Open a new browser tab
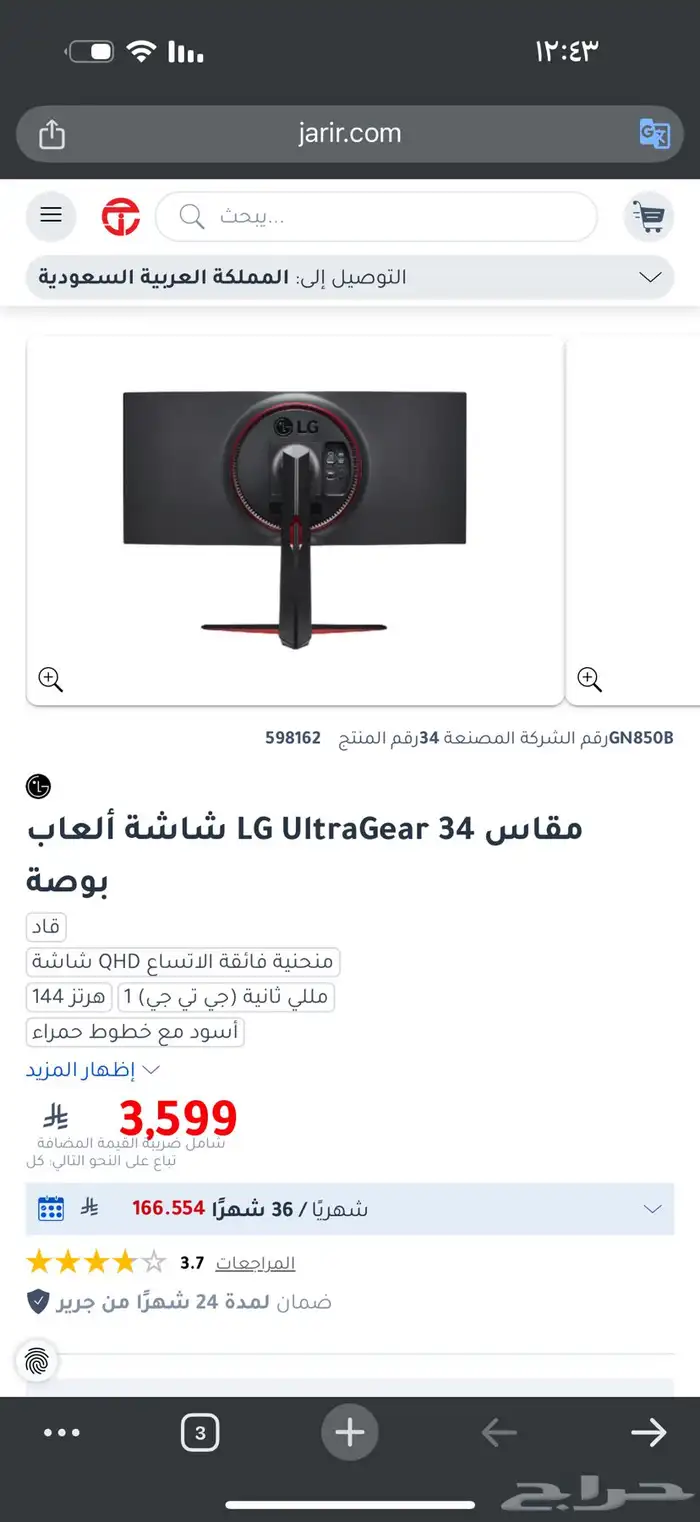The image size is (700, 1522). point(349,1433)
